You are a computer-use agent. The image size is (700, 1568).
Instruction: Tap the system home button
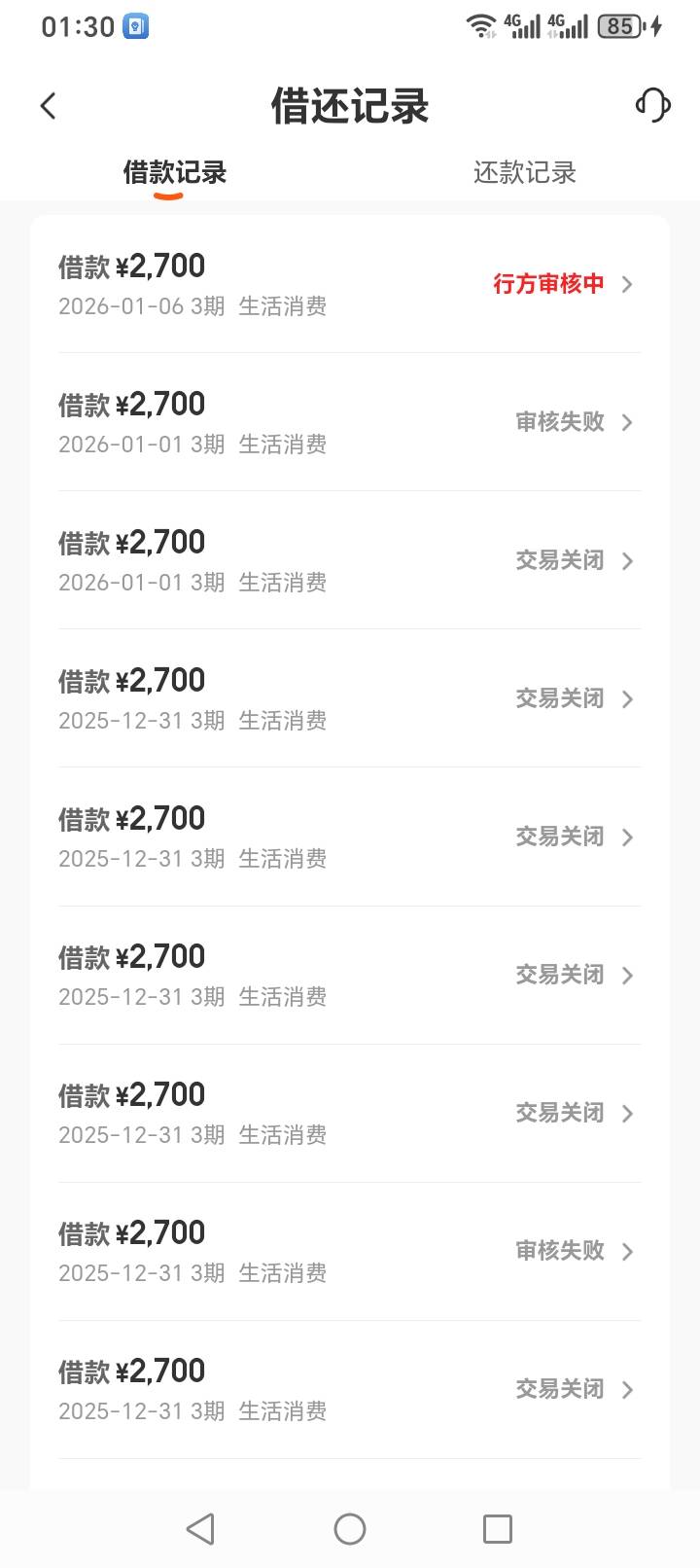pos(350,1529)
